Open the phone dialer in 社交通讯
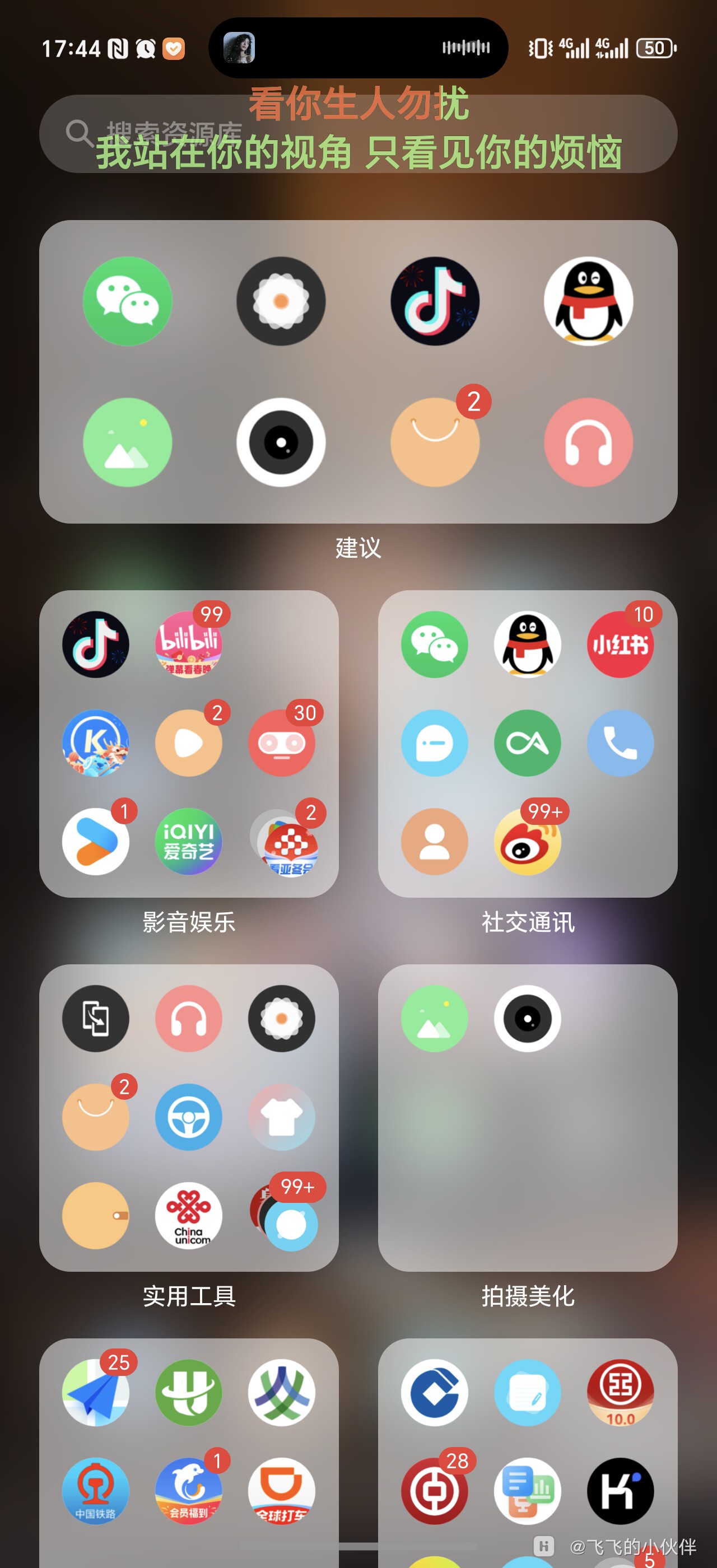Image resolution: width=717 pixels, height=1568 pixels. pyautogui.click(x=620, y=743)
